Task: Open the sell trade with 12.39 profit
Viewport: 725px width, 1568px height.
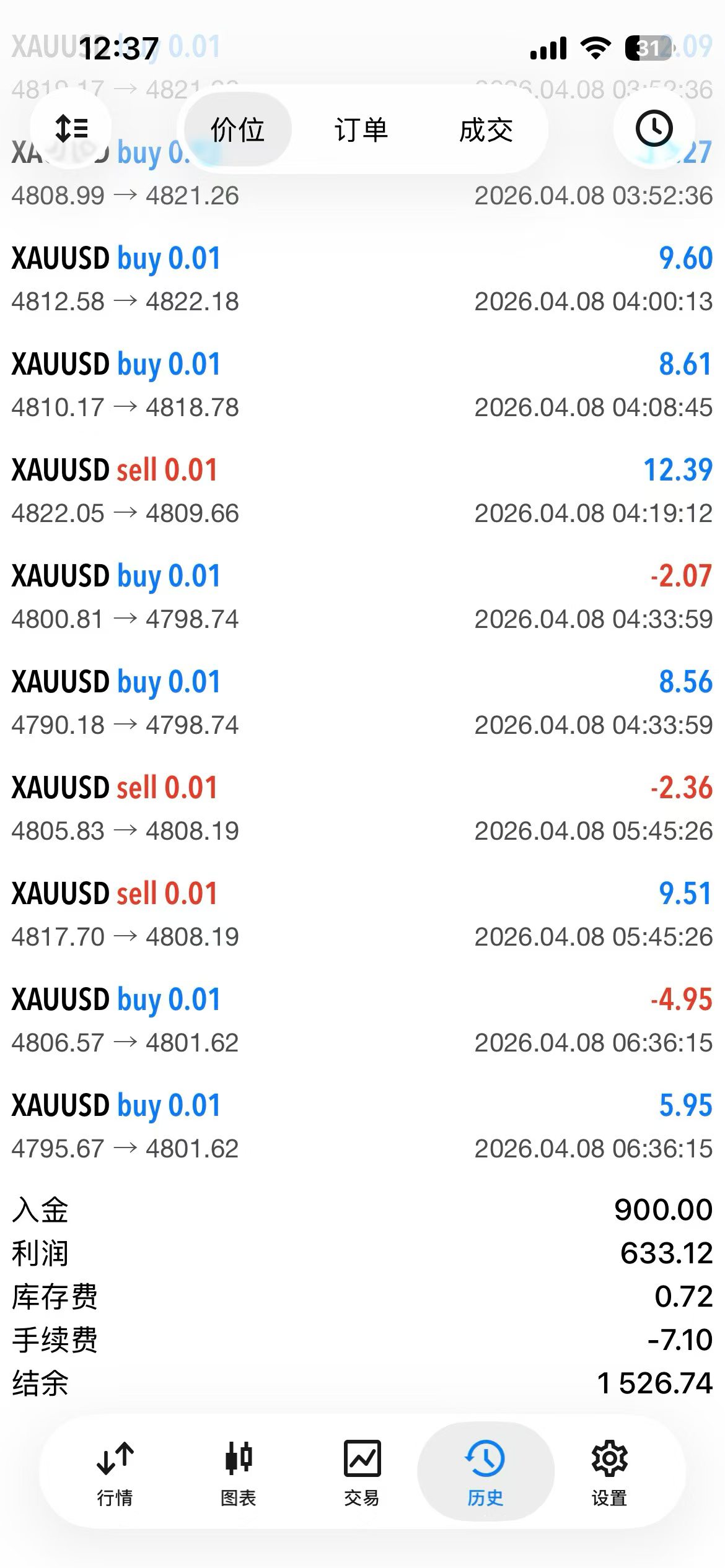Action: click(x=362, y=490)
